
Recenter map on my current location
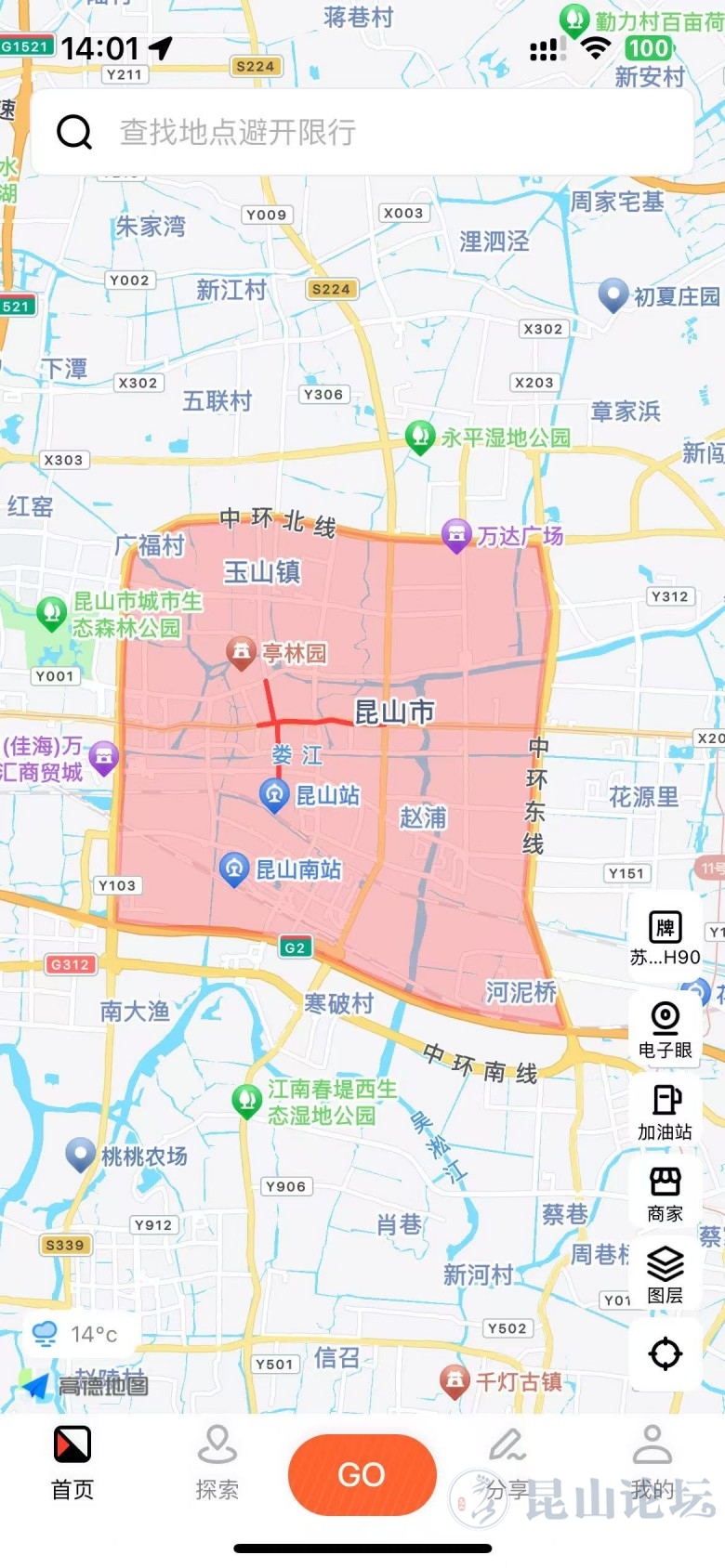[x=666, y=1353]
